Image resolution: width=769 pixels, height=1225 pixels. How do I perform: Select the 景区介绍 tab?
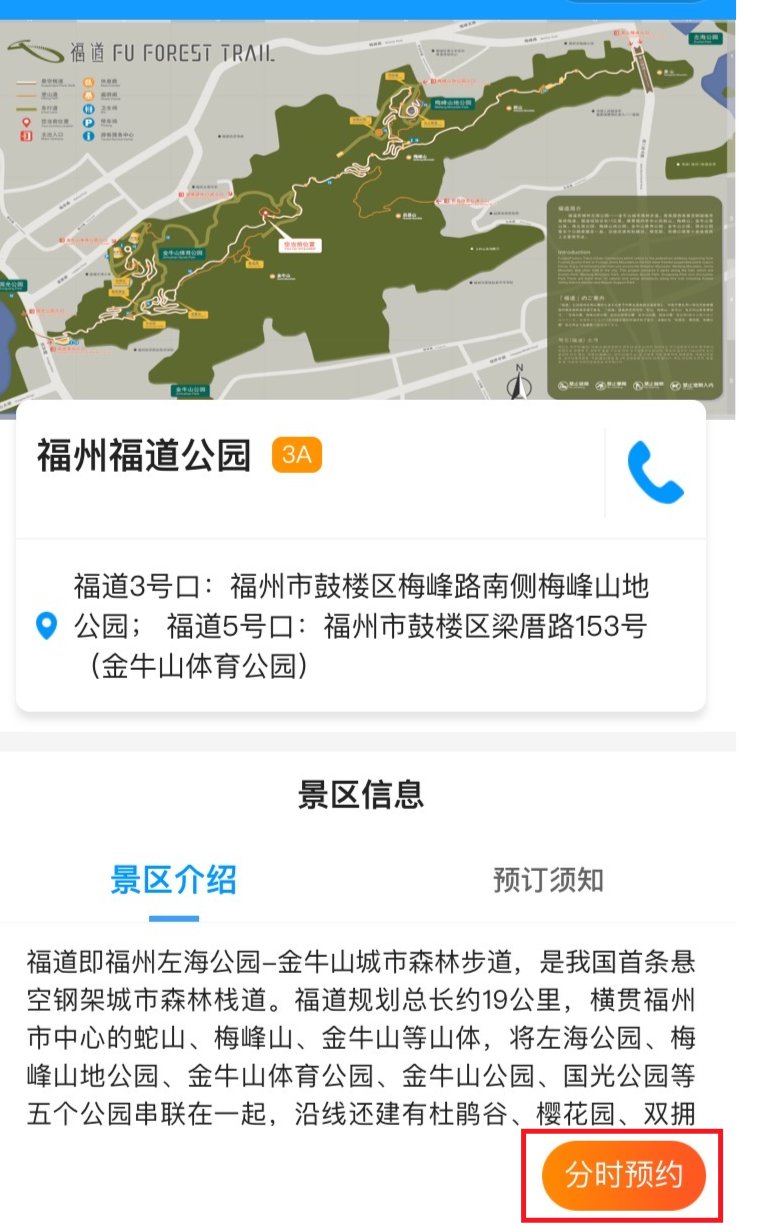coord(174,880)
